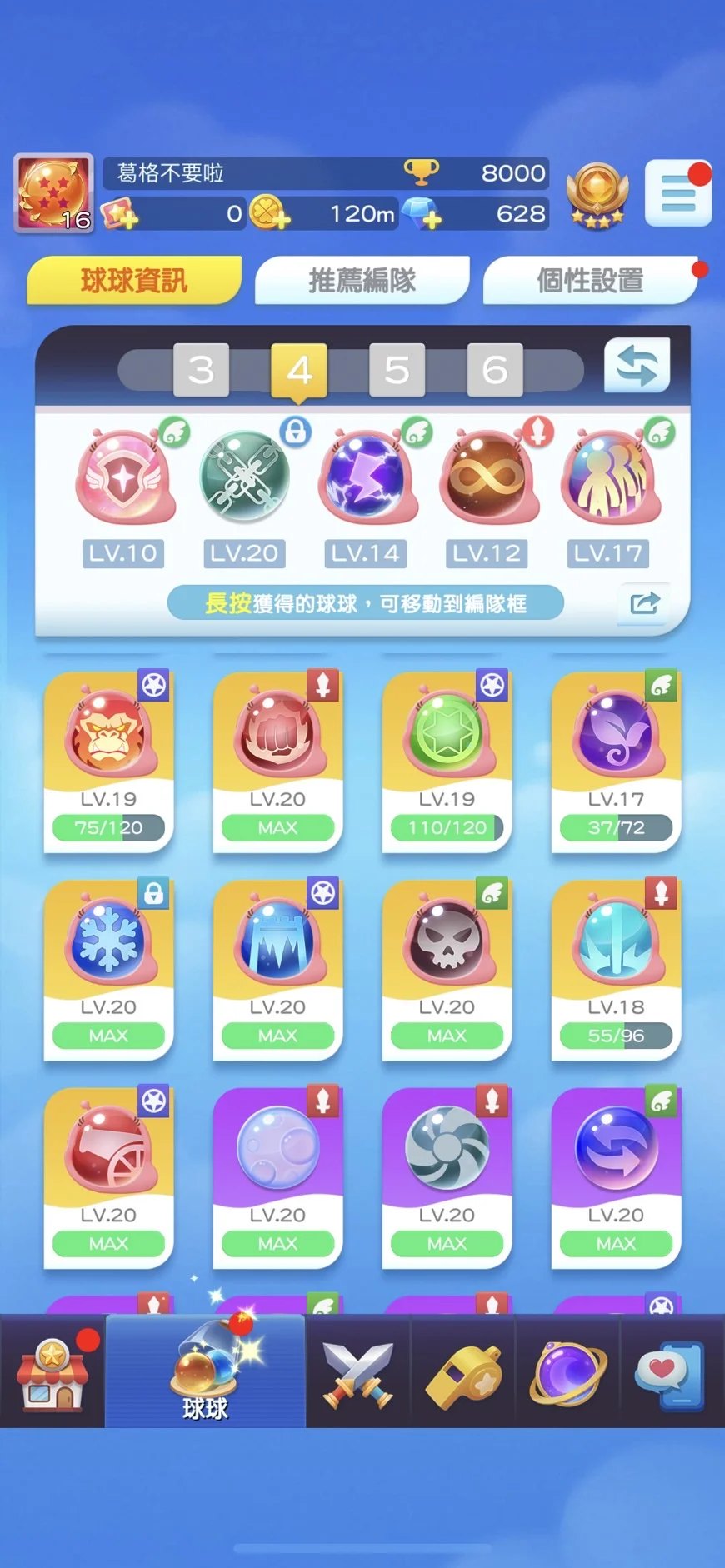This screenshot has width=725, height=1568.
Task: Go to the shop tab
Action: pyautogui.click(x=52, y=1372)
